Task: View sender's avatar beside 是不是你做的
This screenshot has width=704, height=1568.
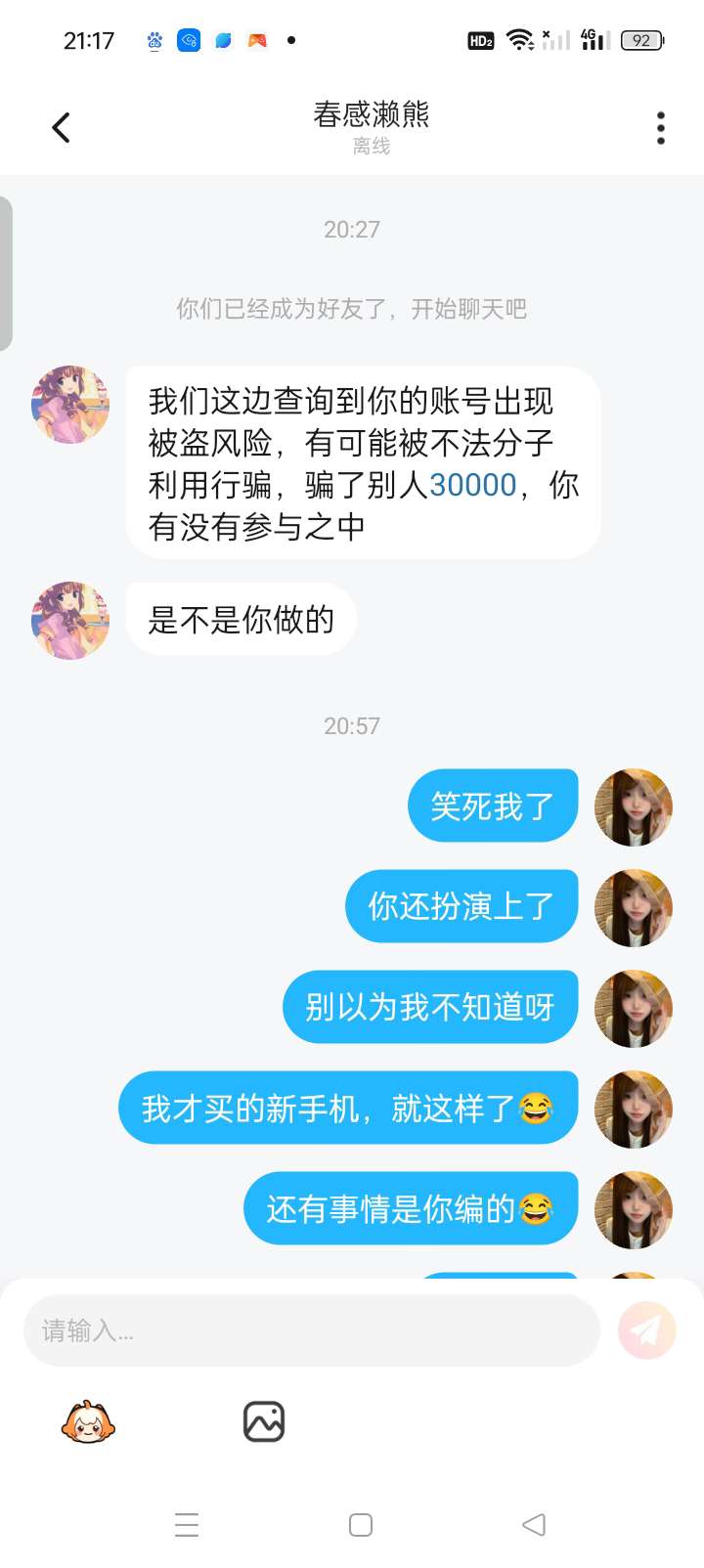Action: [70, 621]
